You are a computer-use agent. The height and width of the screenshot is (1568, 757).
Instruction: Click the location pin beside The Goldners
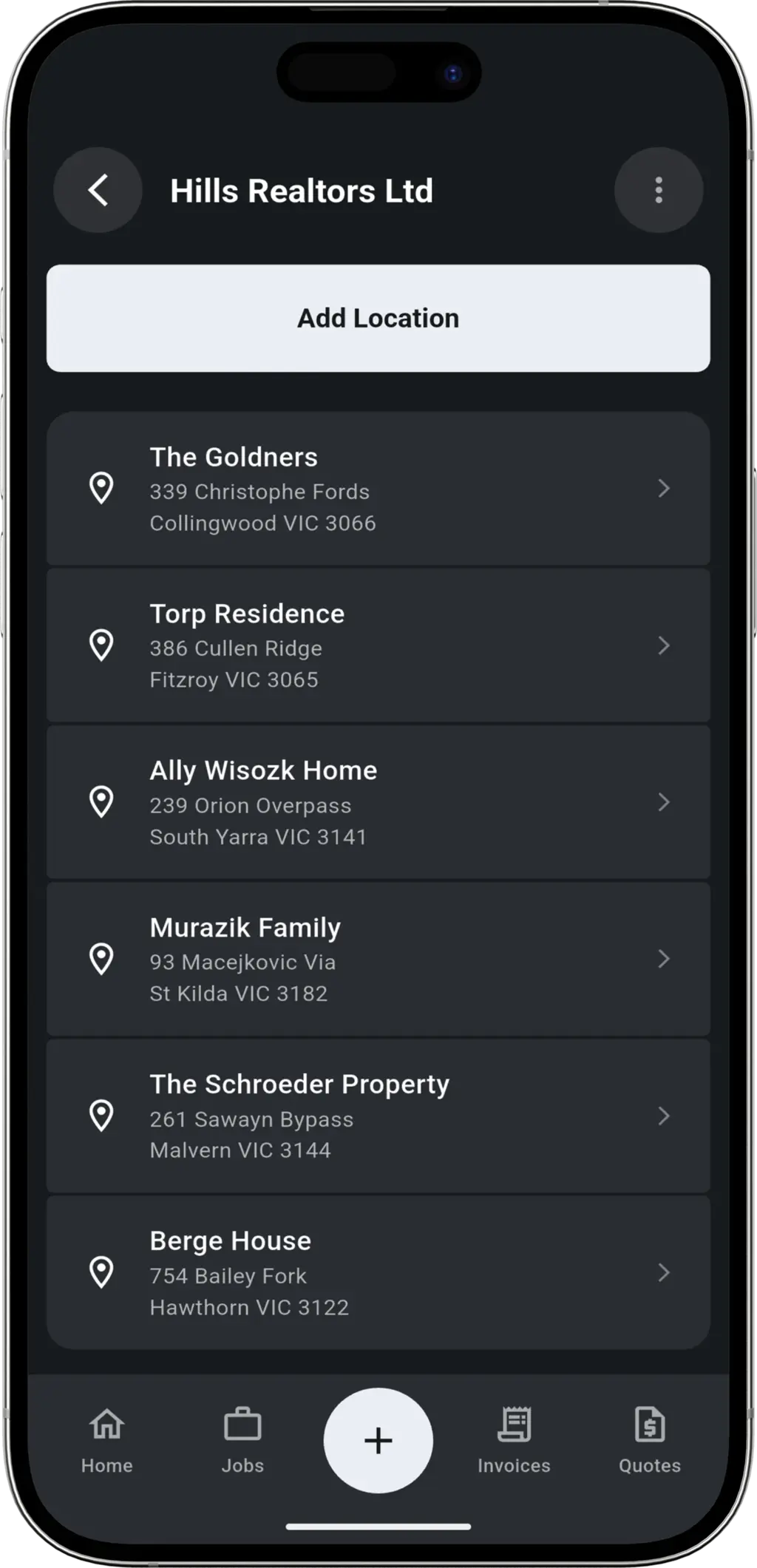[x=101, y=488]
